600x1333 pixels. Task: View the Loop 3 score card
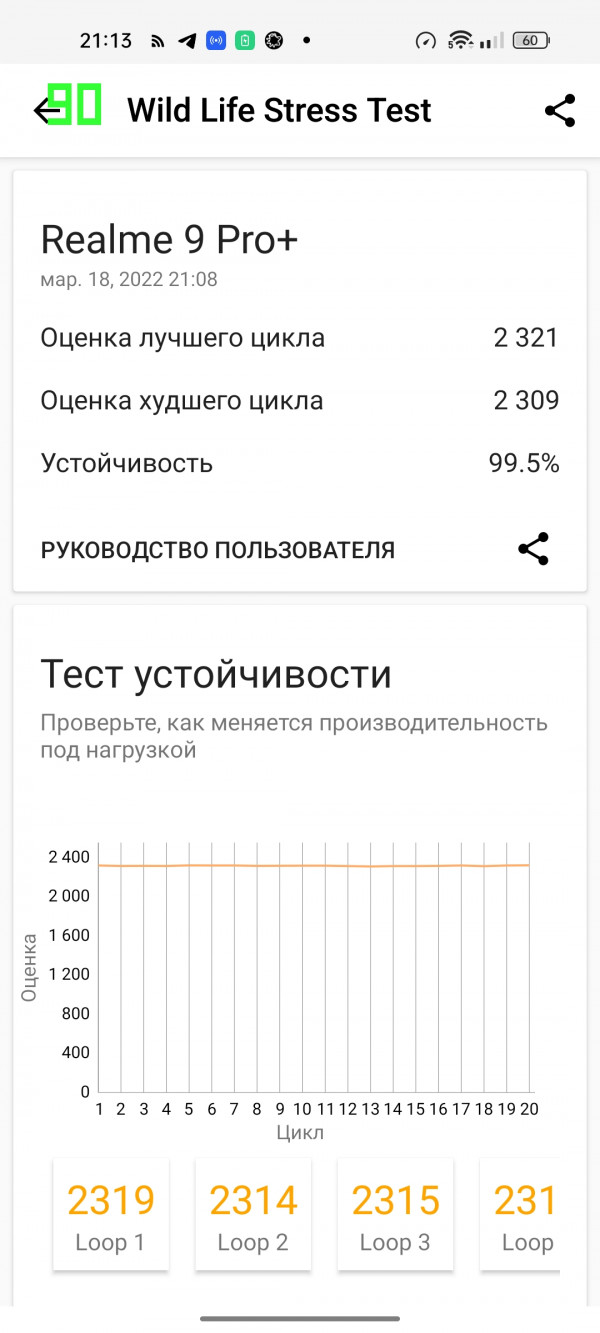[395, 1215]
